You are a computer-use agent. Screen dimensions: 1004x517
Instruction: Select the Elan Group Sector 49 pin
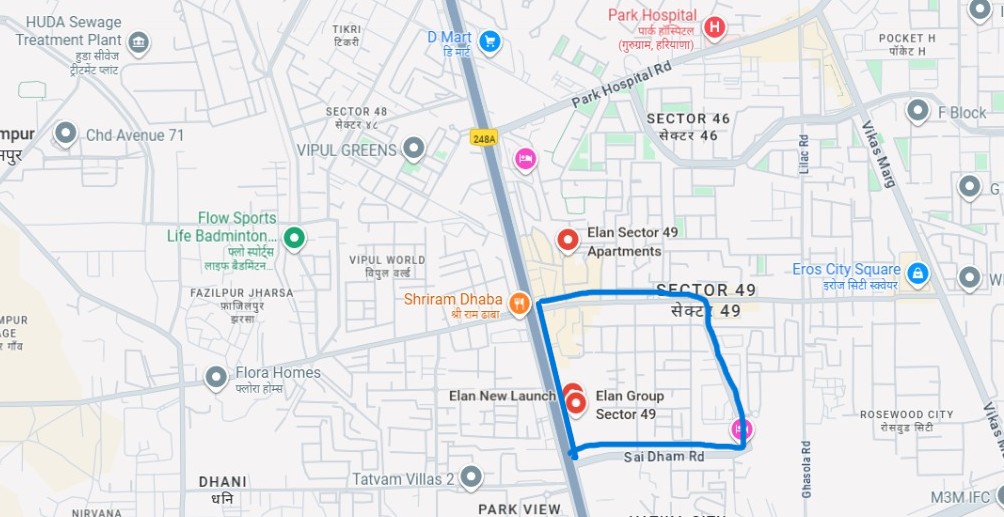pos(576,404)
